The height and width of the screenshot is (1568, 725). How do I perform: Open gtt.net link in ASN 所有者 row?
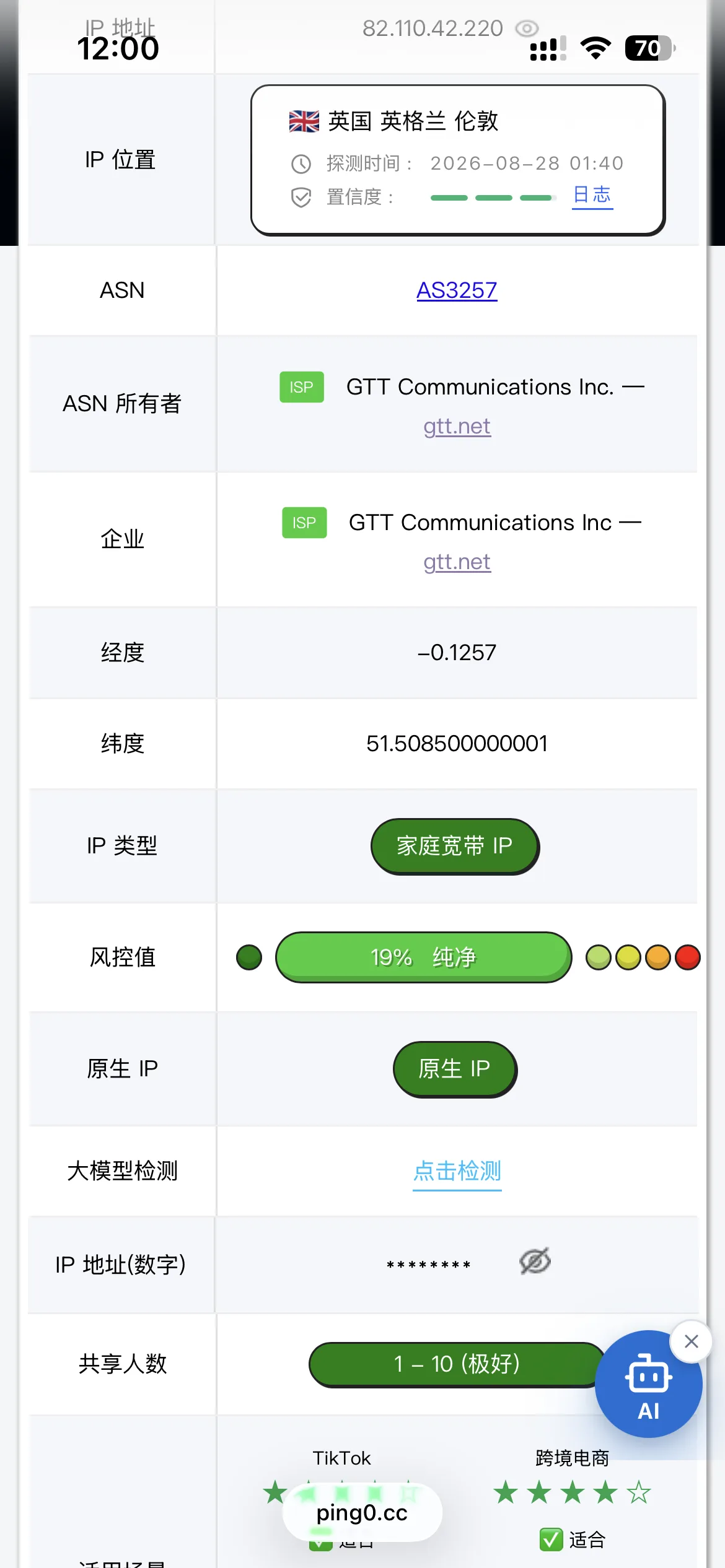[x=457, y=426]
